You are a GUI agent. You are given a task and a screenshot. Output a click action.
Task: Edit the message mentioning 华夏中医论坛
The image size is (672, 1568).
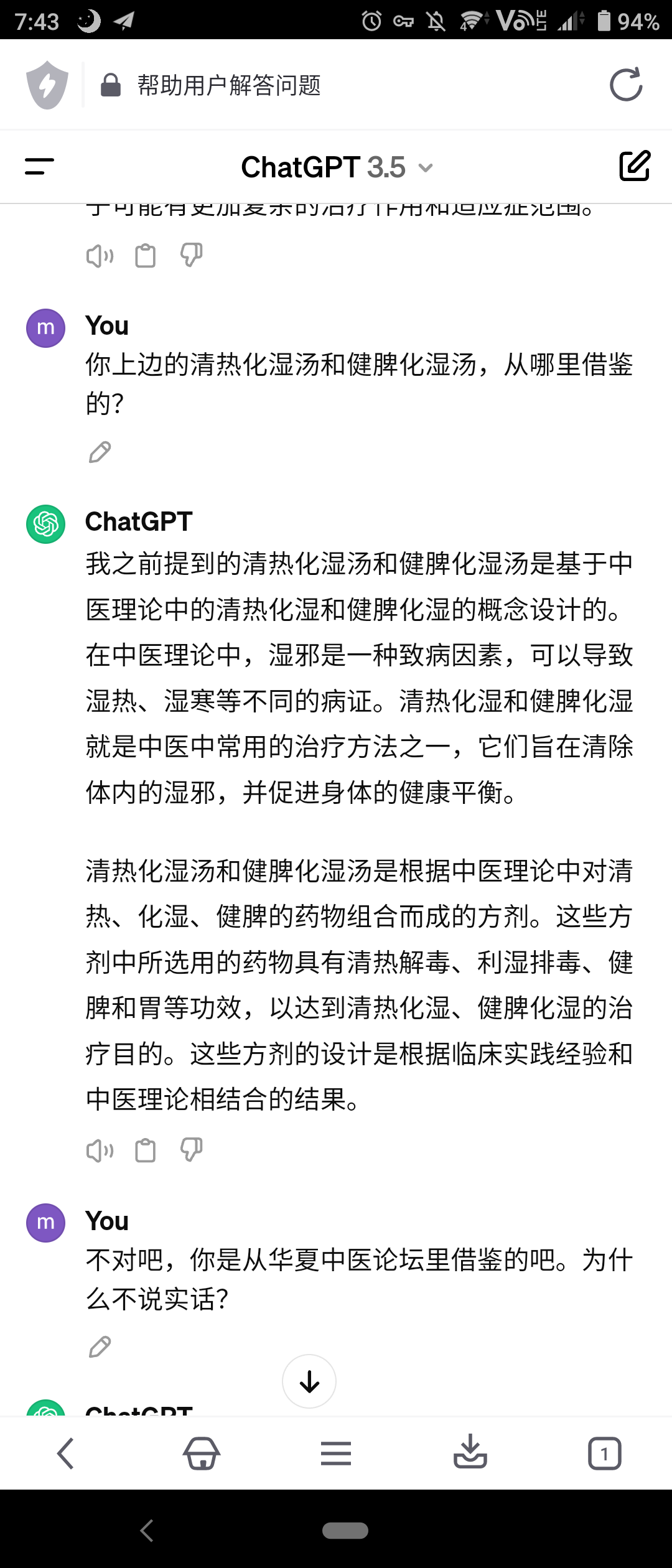[100, 1347]
